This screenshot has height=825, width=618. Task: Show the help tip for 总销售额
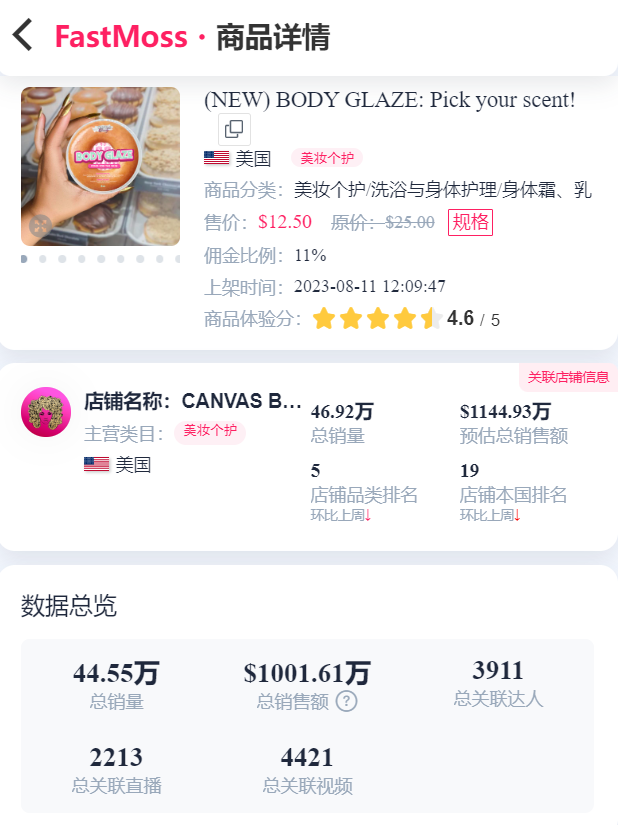pos(346,701)
